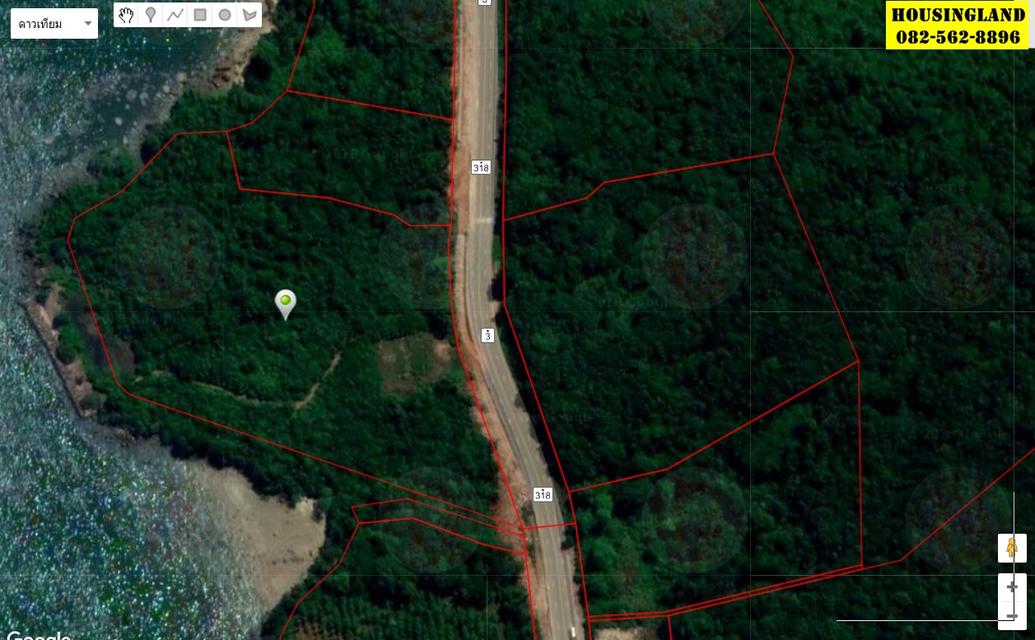Select the marker drawing tool
Image resolution: width=1035 pixels, height=640 pixels.
coord(151,15)
